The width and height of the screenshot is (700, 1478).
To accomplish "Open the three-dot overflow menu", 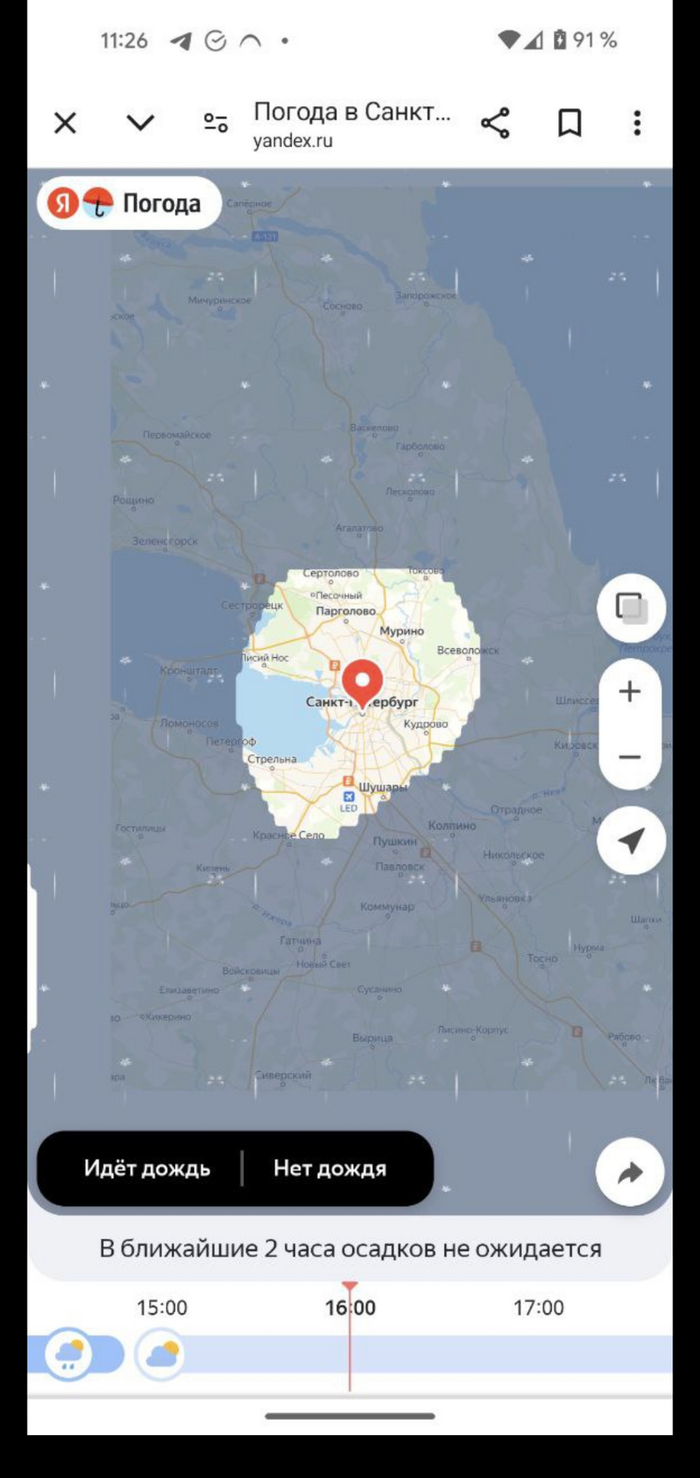I will click(x=637, y=123).
